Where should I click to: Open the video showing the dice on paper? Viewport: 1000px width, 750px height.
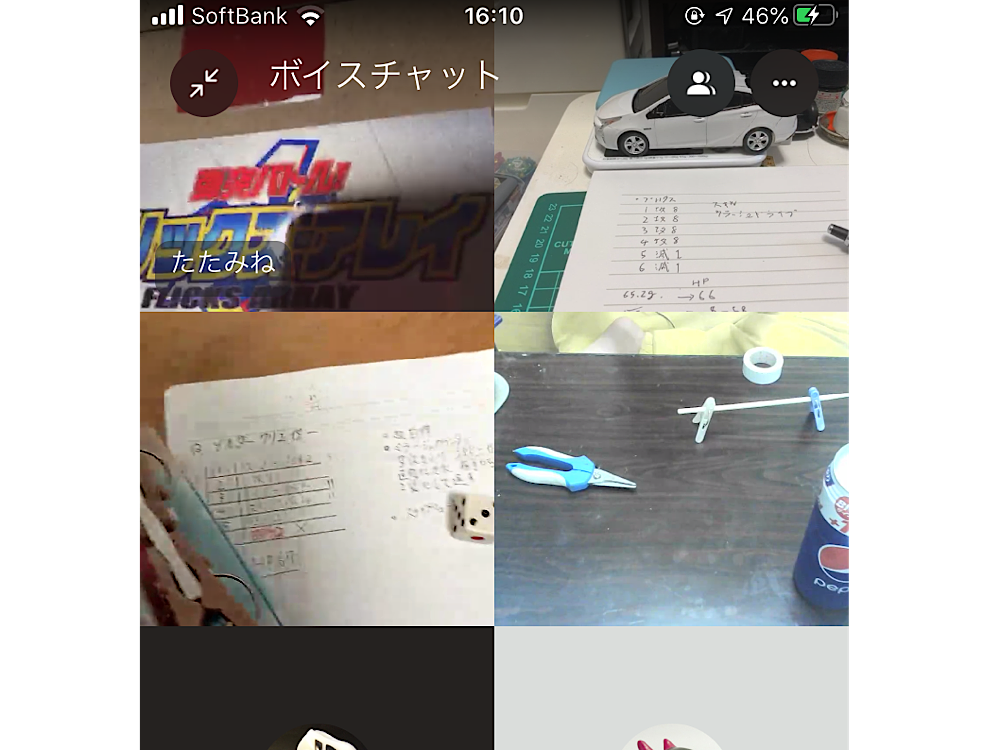click(x=316, y=468)
